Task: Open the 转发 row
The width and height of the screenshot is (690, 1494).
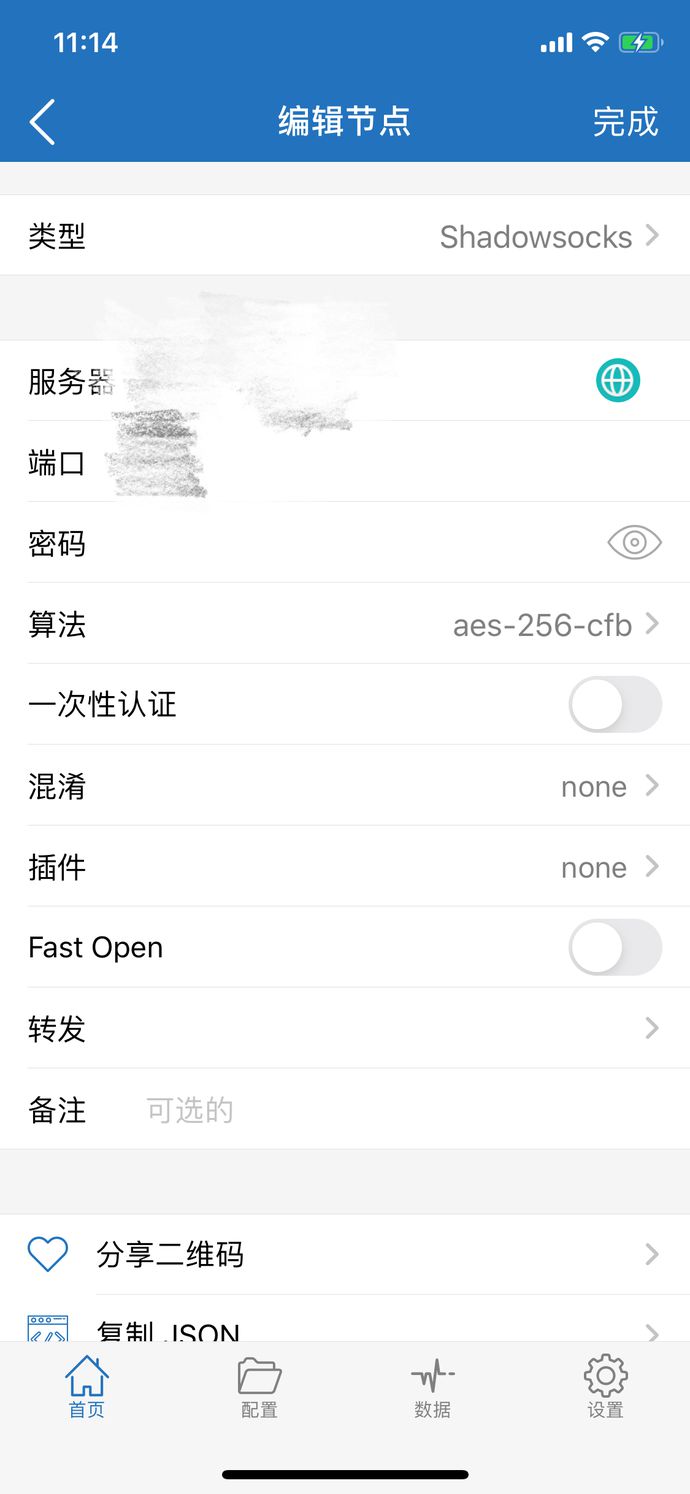Action: tap(345, 1028)
